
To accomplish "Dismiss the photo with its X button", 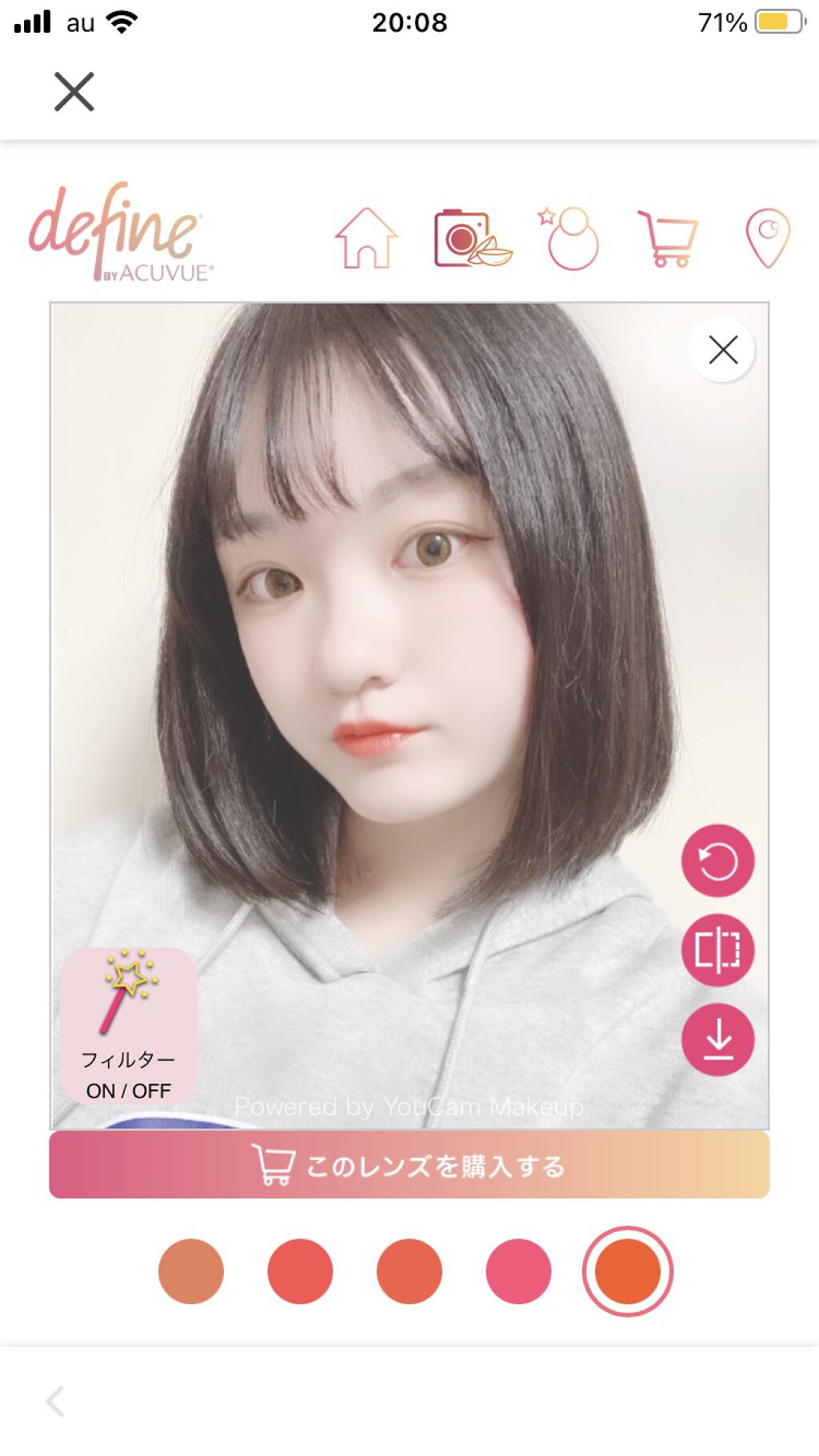I will pos(722,349).
